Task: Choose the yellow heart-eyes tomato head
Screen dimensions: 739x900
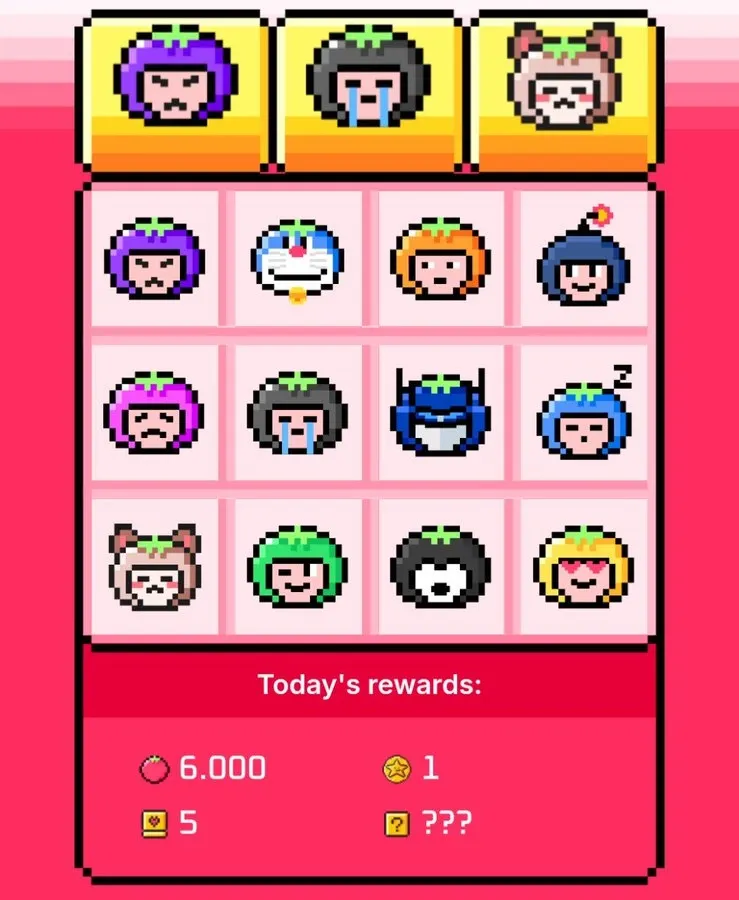Action: click(584, 567)
